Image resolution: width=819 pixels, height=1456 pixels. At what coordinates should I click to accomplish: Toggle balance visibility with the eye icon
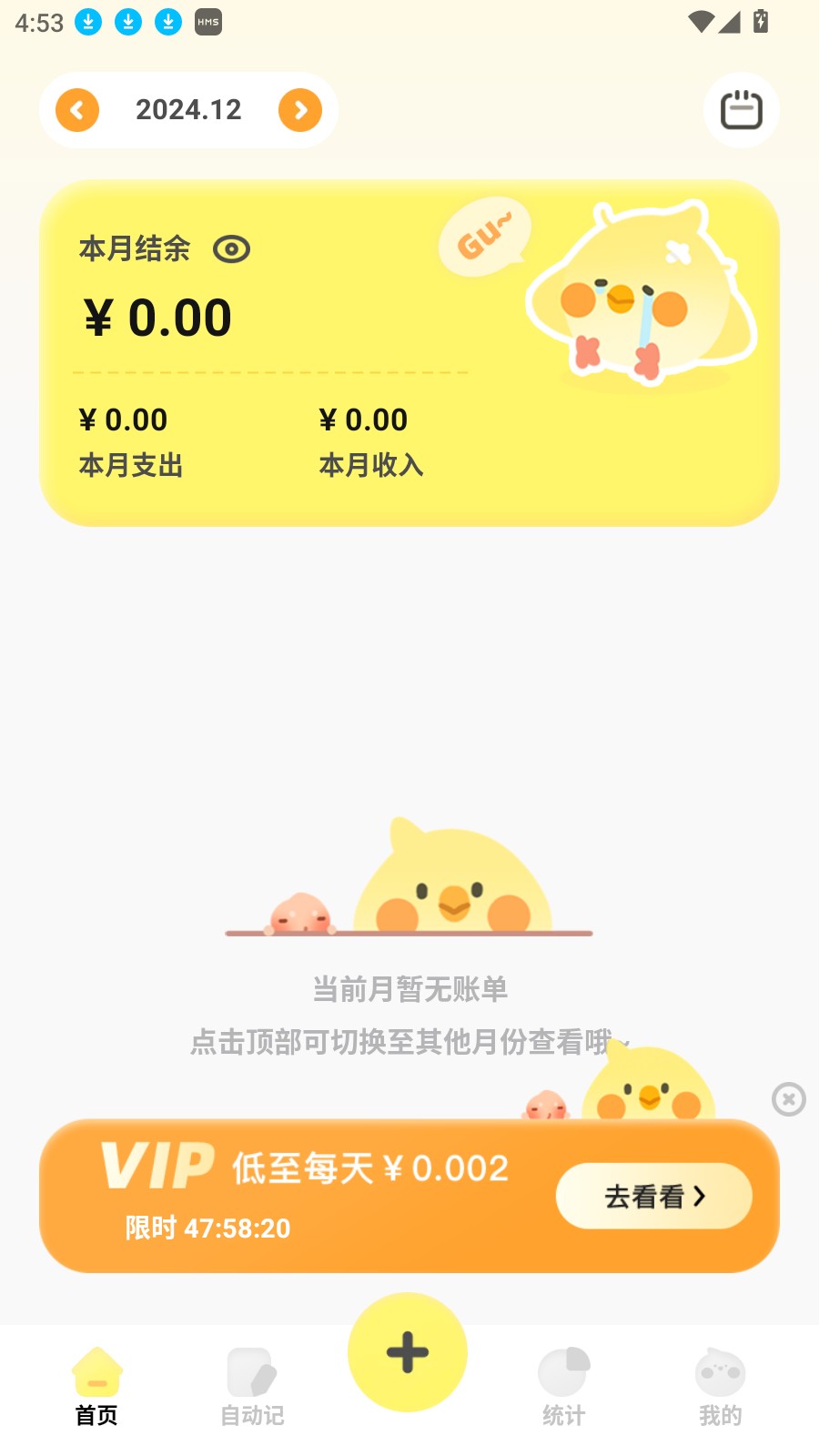(x=233, y=248)
